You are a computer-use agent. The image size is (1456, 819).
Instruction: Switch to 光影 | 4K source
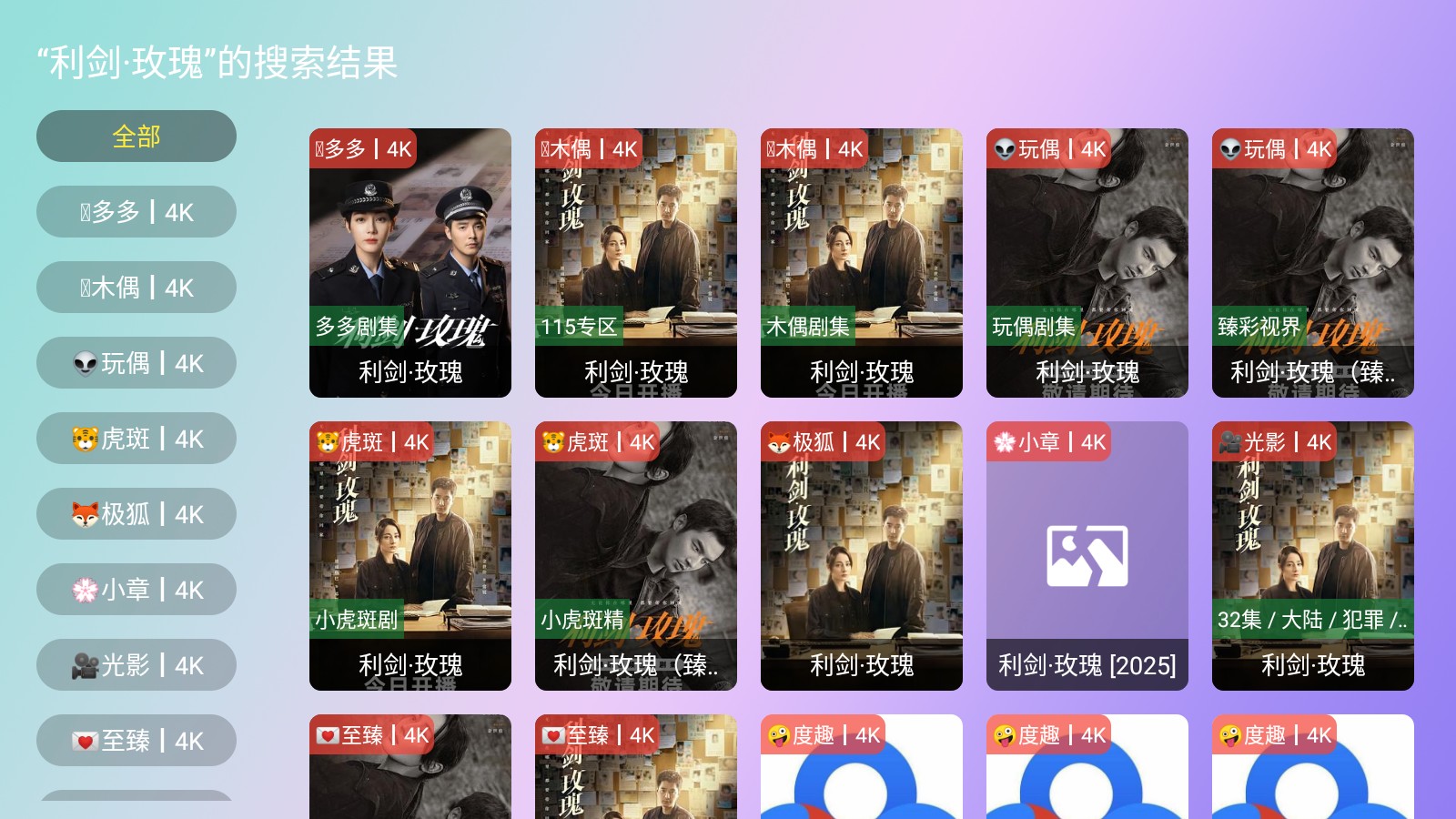pos(136,665)
